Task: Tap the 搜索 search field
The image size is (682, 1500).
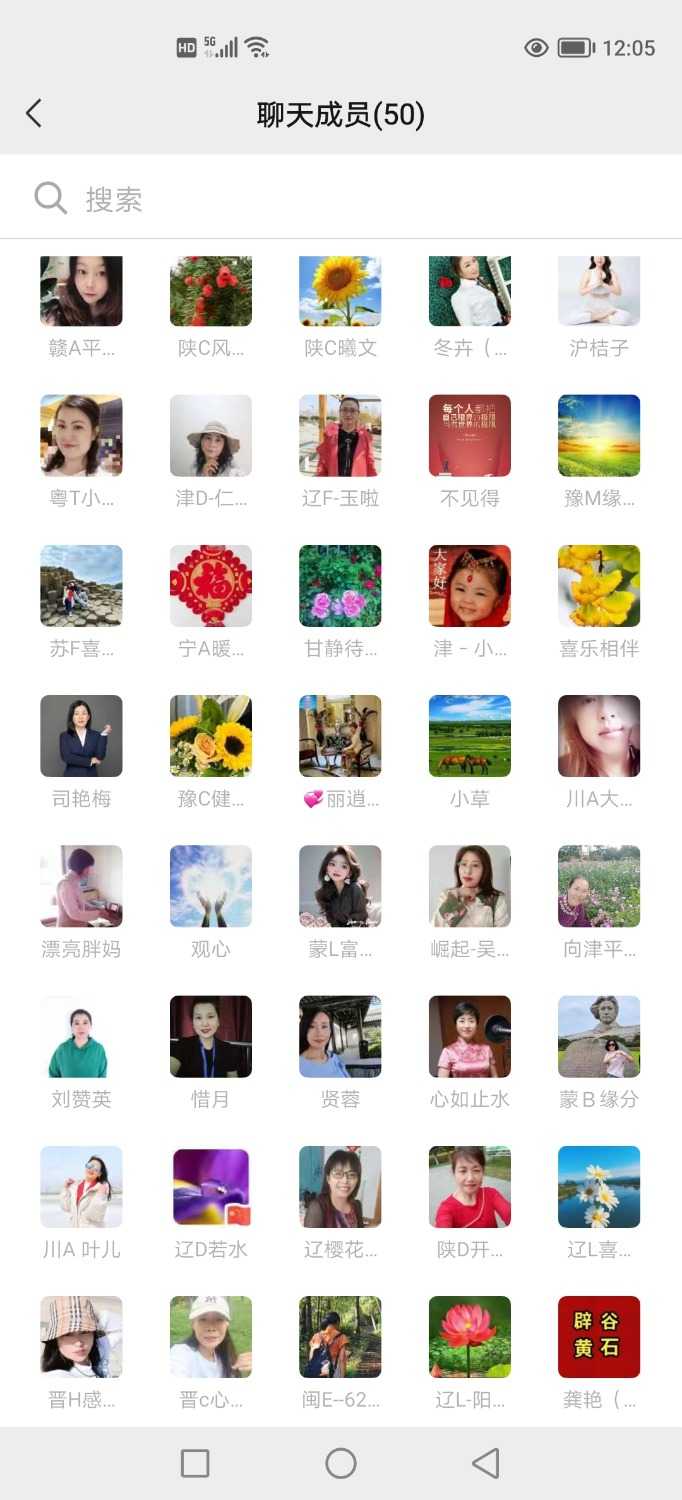Action: pyautogui.click(x=340, y=198)
